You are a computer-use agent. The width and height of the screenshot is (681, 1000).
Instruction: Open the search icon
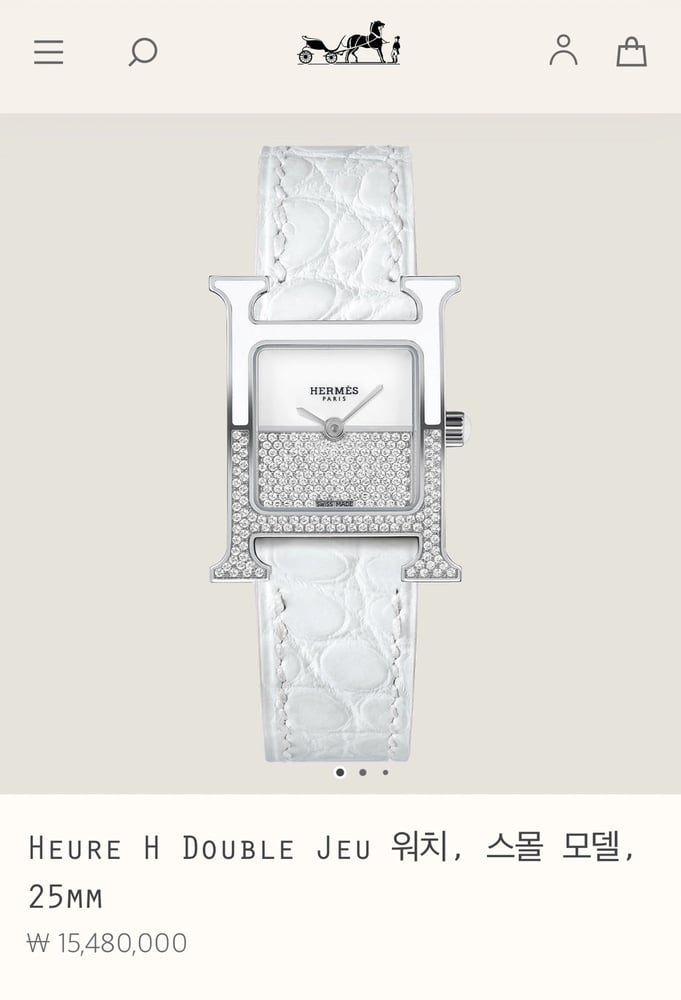tap(143, 51)
